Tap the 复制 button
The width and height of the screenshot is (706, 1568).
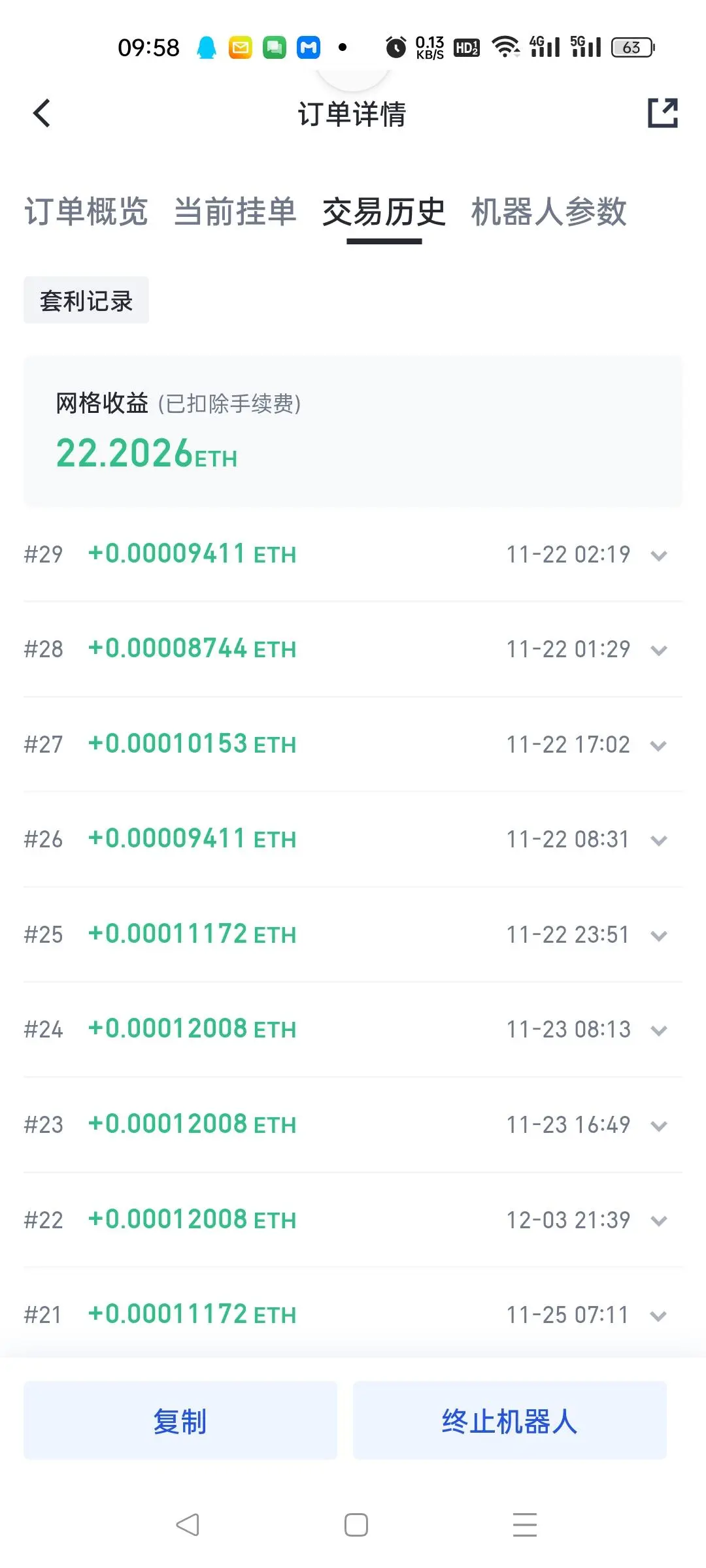point(180,1420)
